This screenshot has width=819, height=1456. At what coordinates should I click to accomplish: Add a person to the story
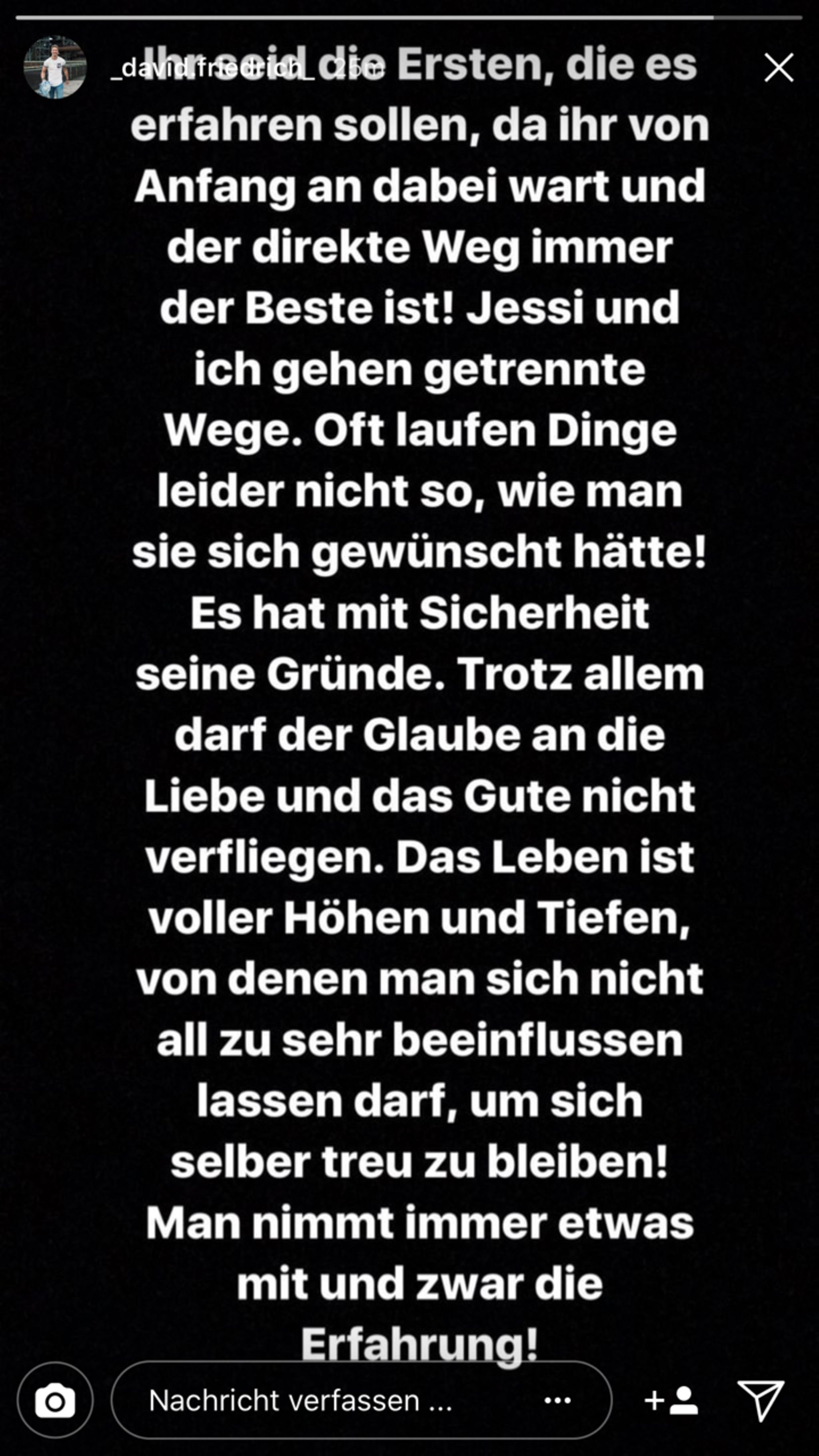(671, 1400)
